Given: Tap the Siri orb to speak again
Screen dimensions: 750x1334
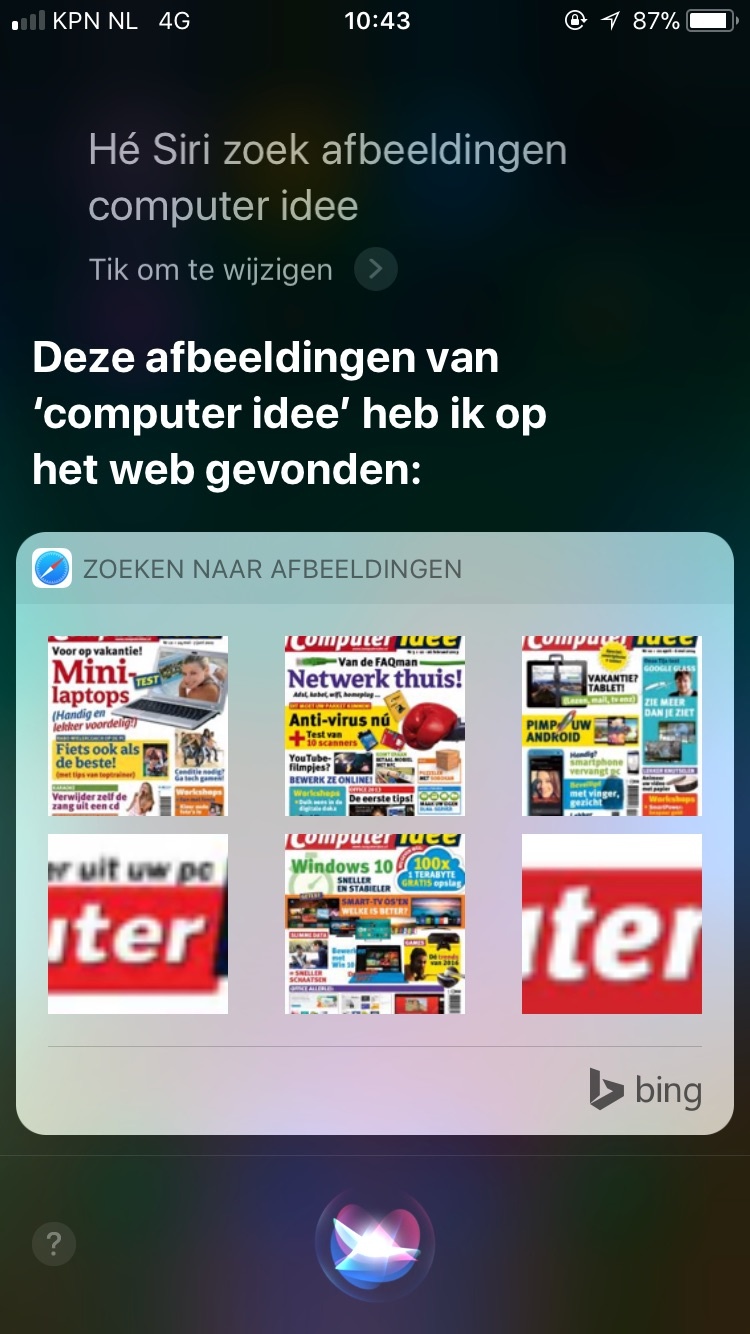Looking at the screenshot, I should click(x=375, y=1242).
